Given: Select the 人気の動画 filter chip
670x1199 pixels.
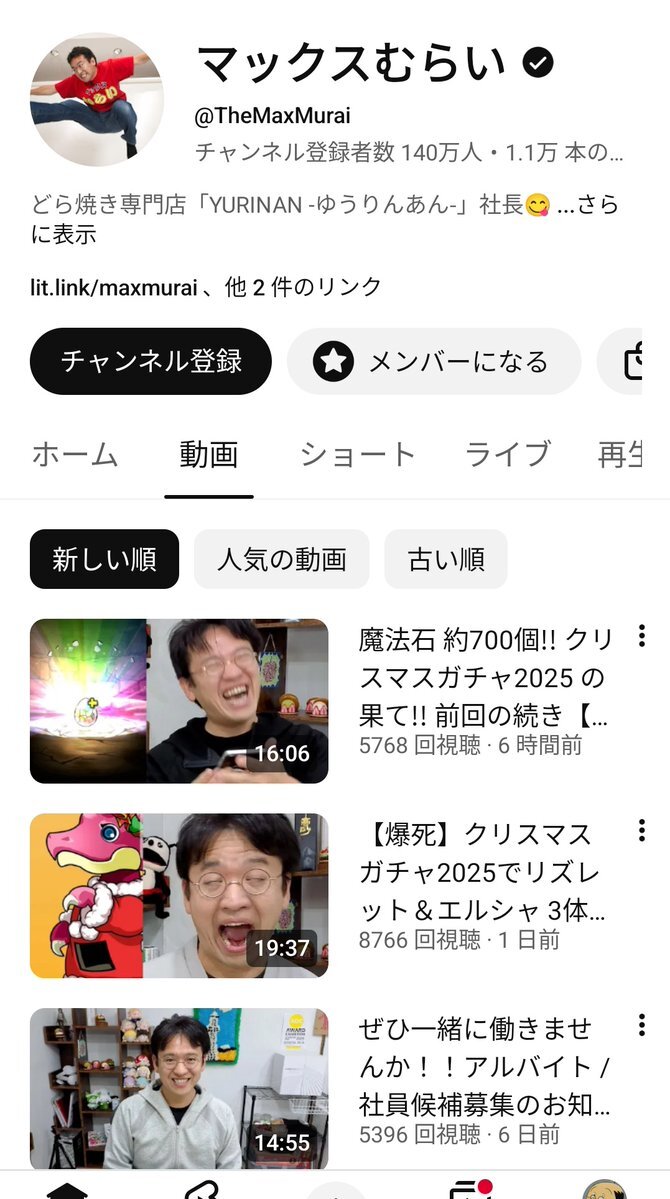Looking at the screenshot, I should pos(281,559).
